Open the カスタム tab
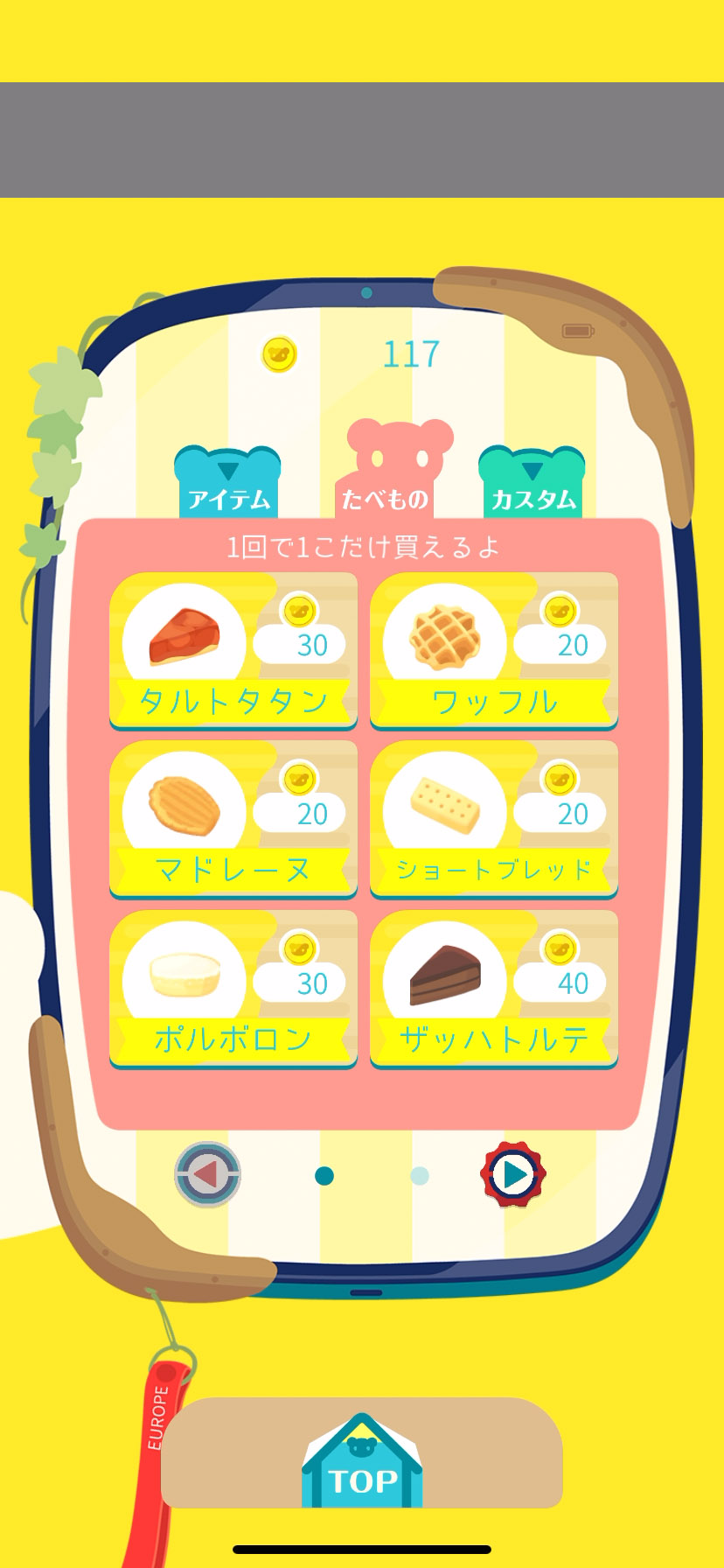Image resolution: width=724 pixels, height=1568 pixels. coord(532,486)
